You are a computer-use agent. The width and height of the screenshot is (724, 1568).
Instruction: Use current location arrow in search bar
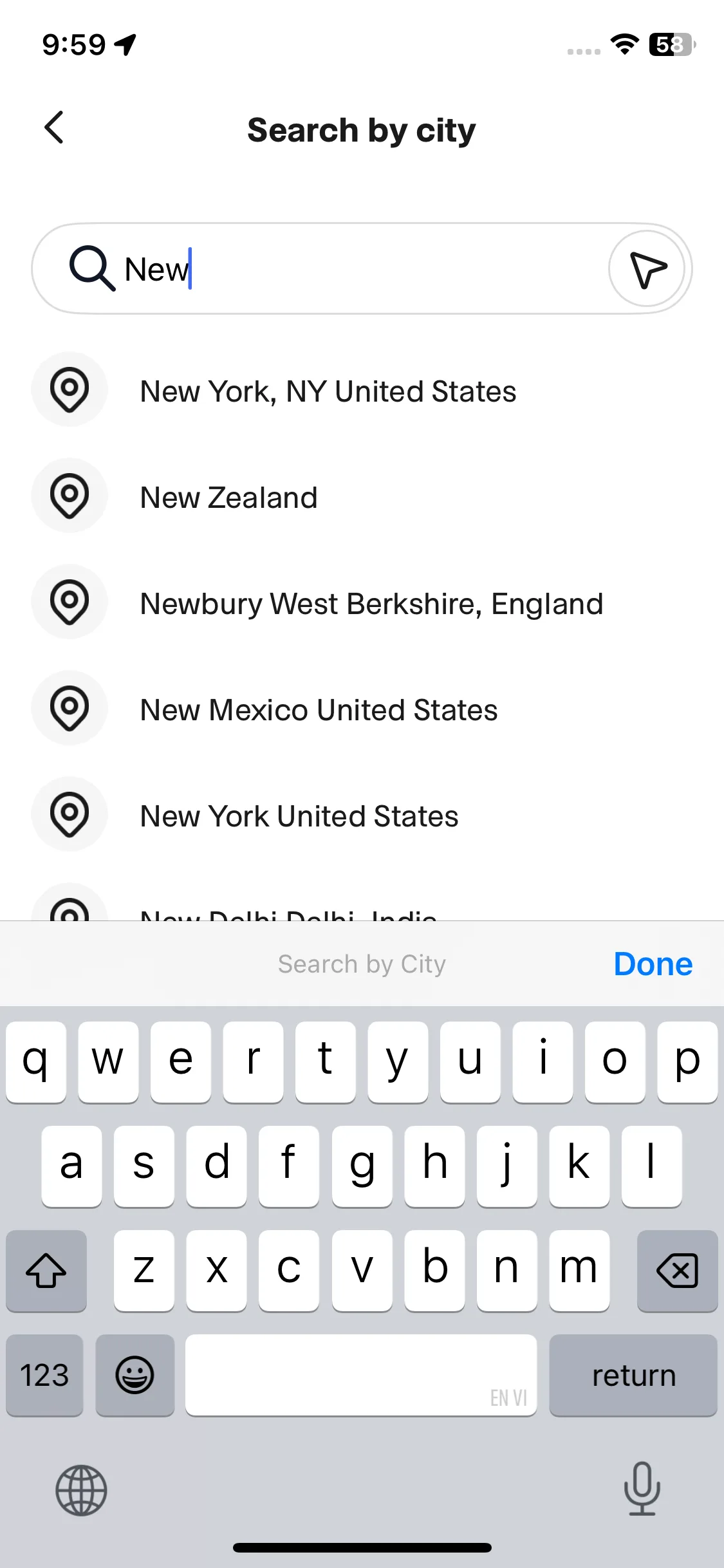[x=646, y=269]
